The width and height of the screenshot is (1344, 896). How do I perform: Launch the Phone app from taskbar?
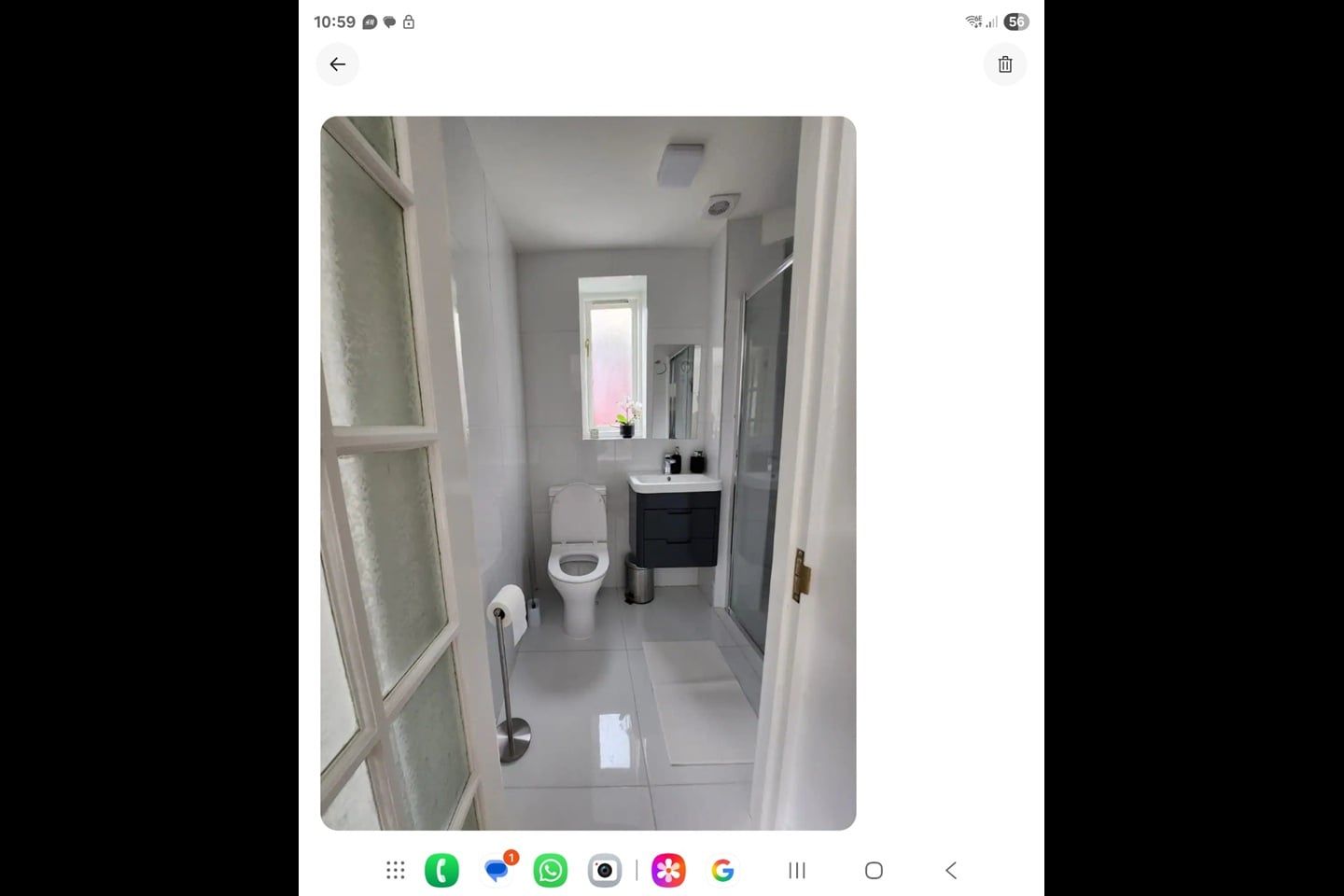click(441, 870)
